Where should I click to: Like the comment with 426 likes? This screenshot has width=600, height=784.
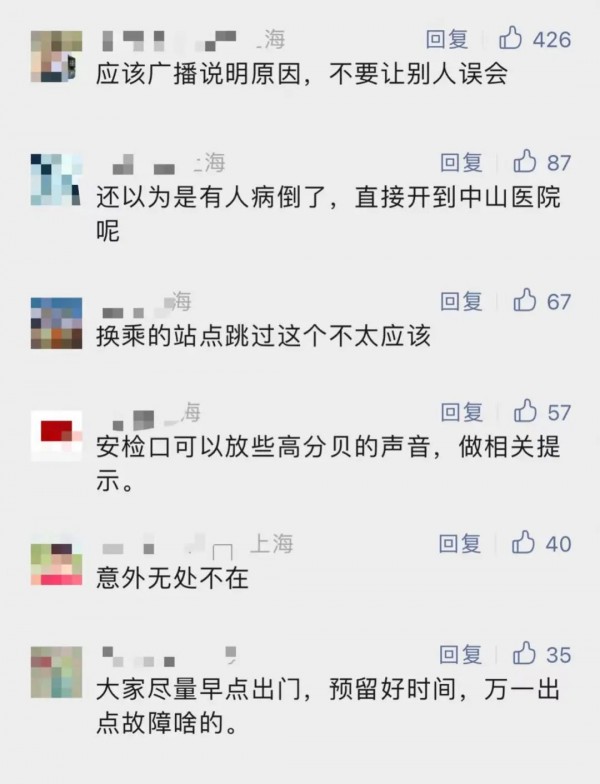click(x=511, y=40)
